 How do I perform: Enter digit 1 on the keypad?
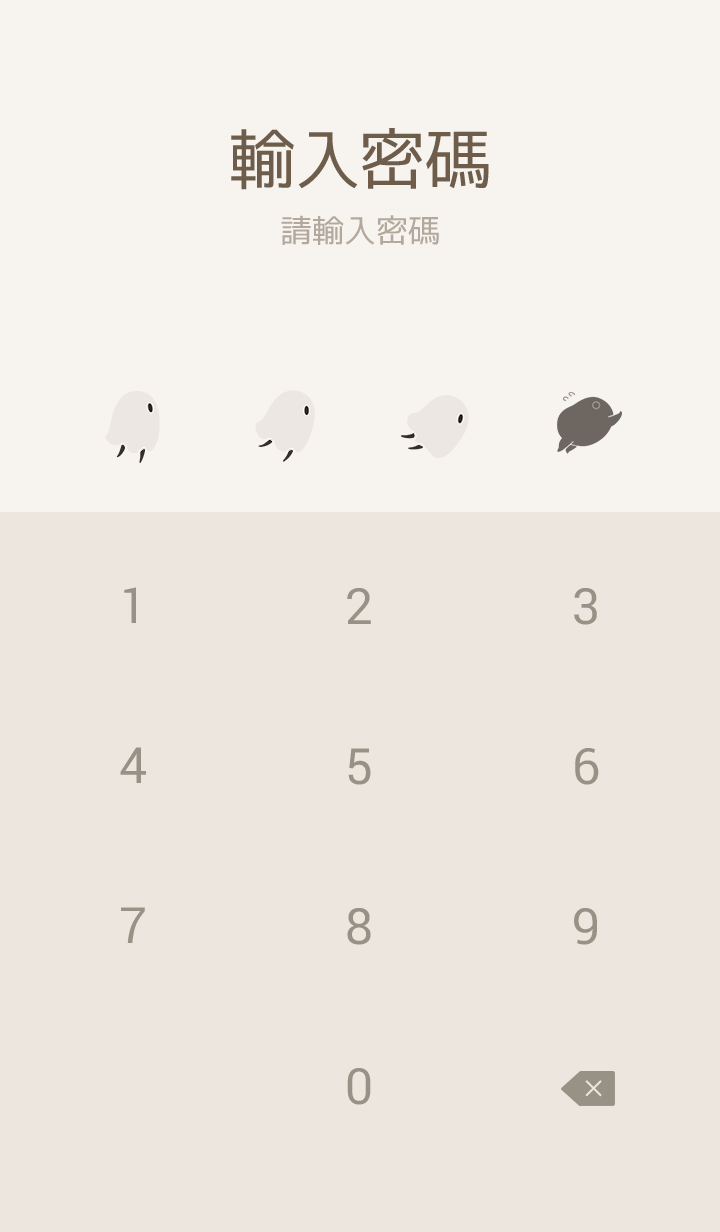132,607
